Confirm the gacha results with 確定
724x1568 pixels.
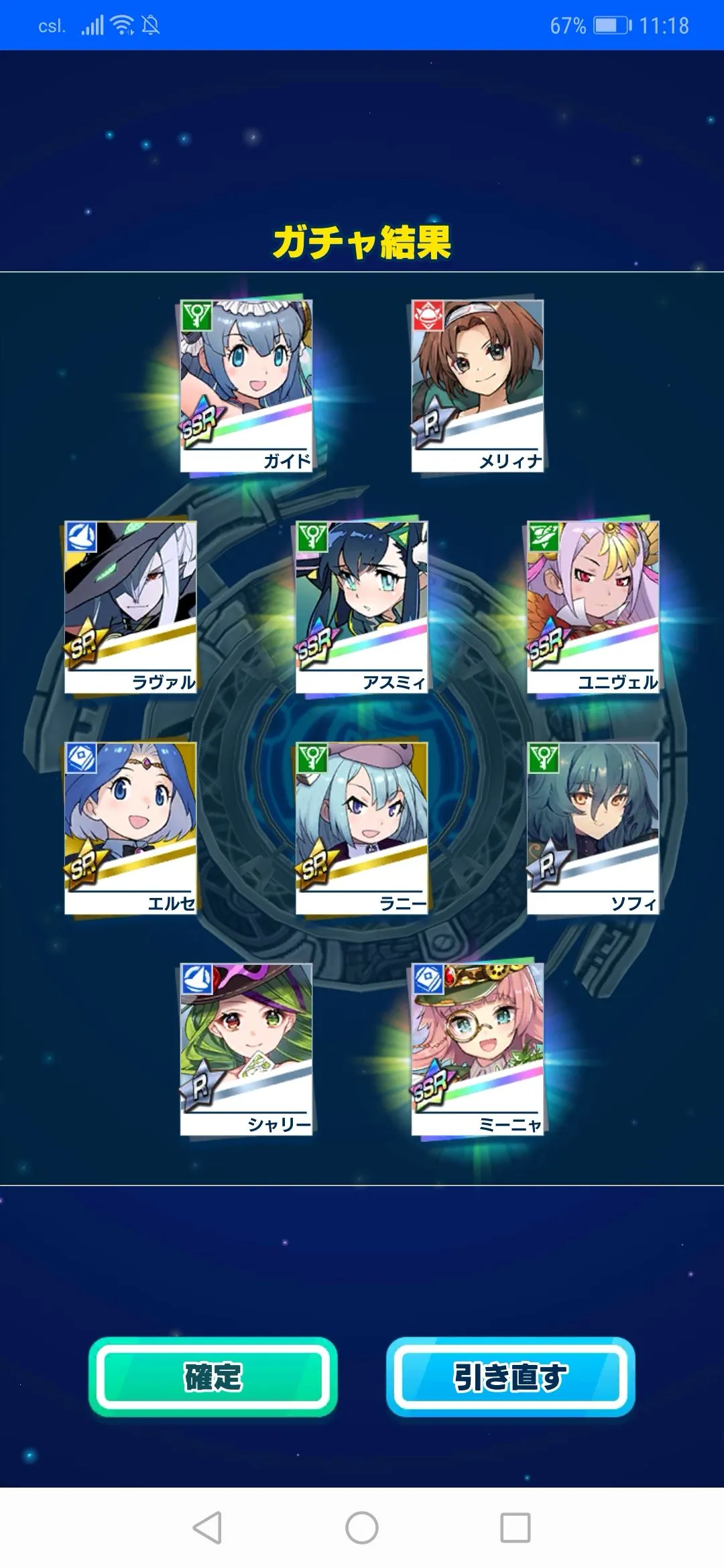coord(213,1376)
